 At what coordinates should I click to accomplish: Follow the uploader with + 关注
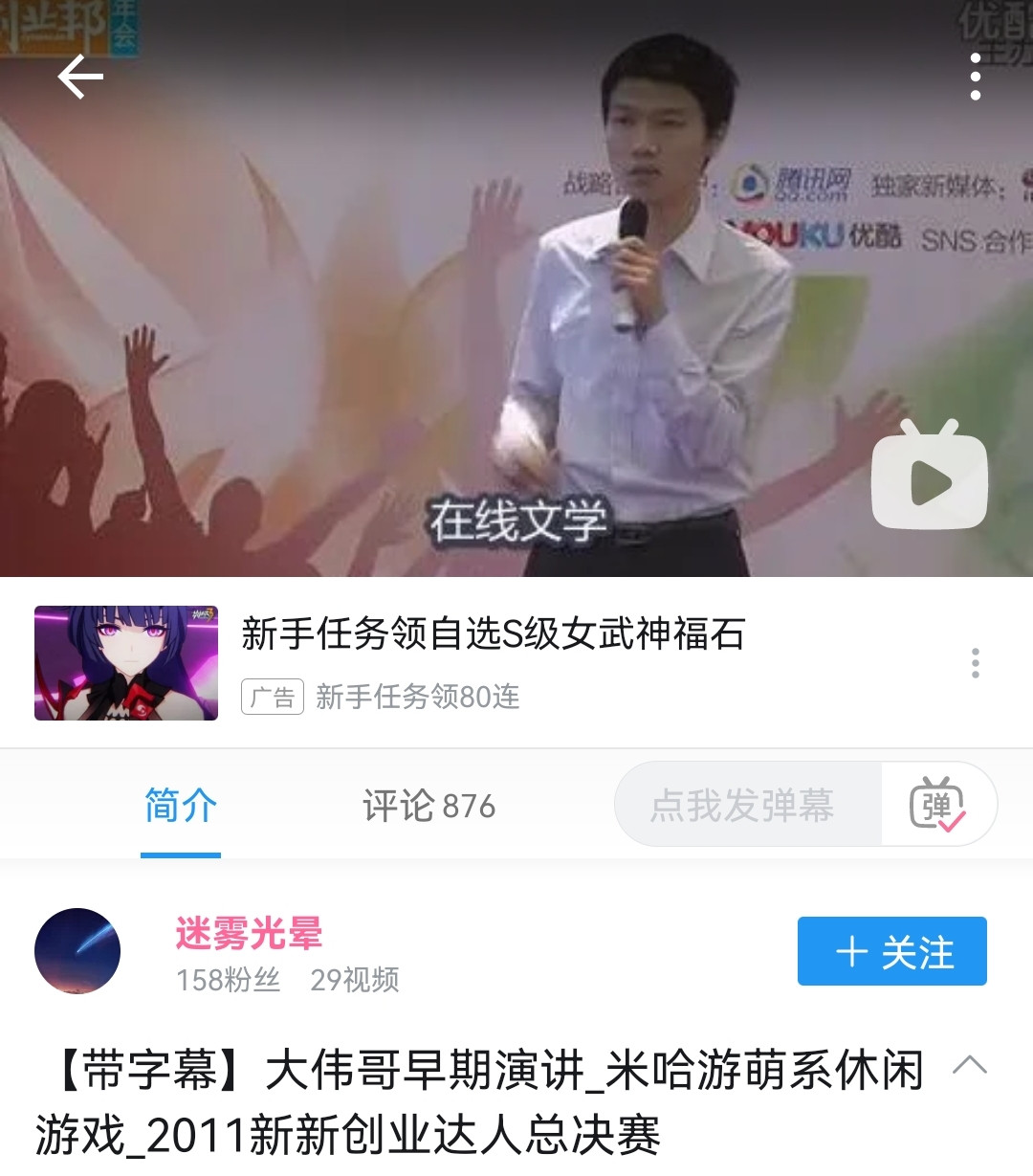coord(891,951)
